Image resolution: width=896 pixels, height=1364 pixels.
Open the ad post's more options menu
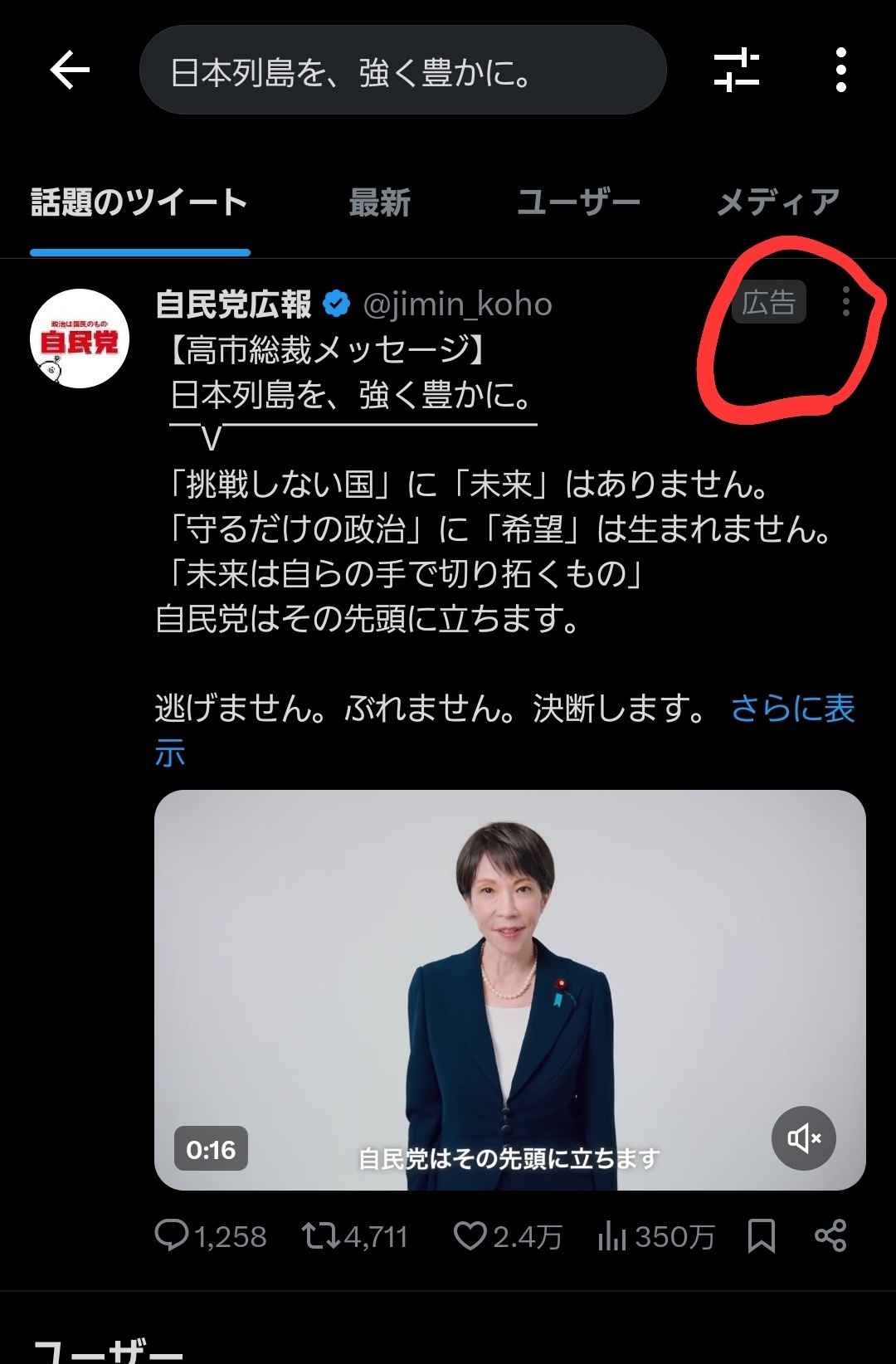tap(845, 302)
